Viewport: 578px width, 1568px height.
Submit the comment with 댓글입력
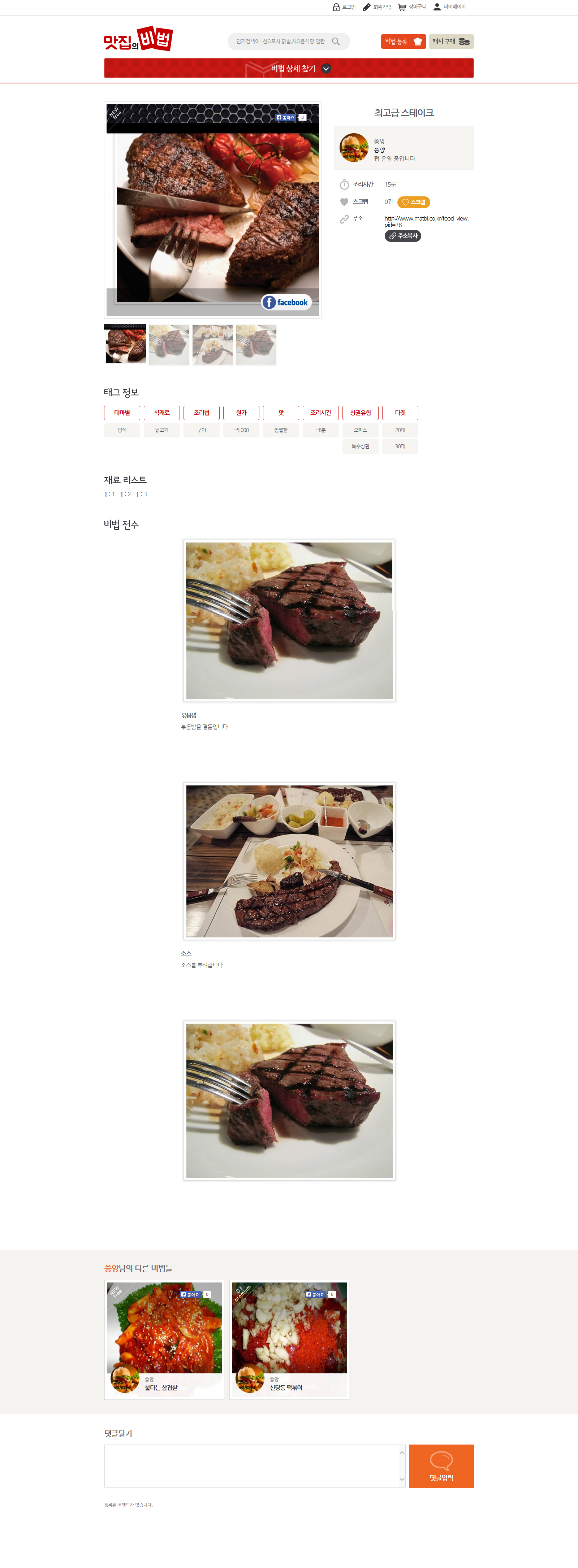441,1466
